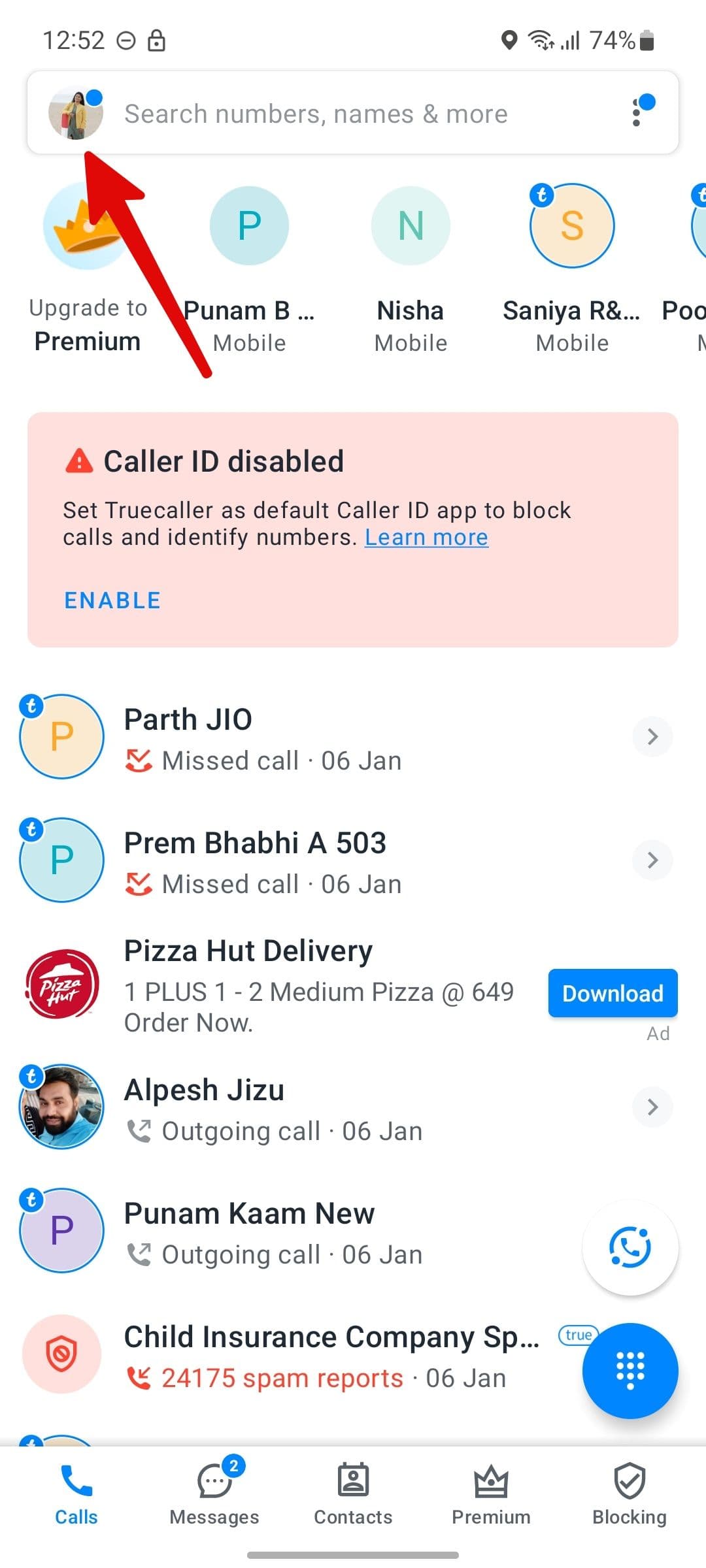
Task: Tap Alpesh Jizu's profile photo
Action: pos(61,1106)
